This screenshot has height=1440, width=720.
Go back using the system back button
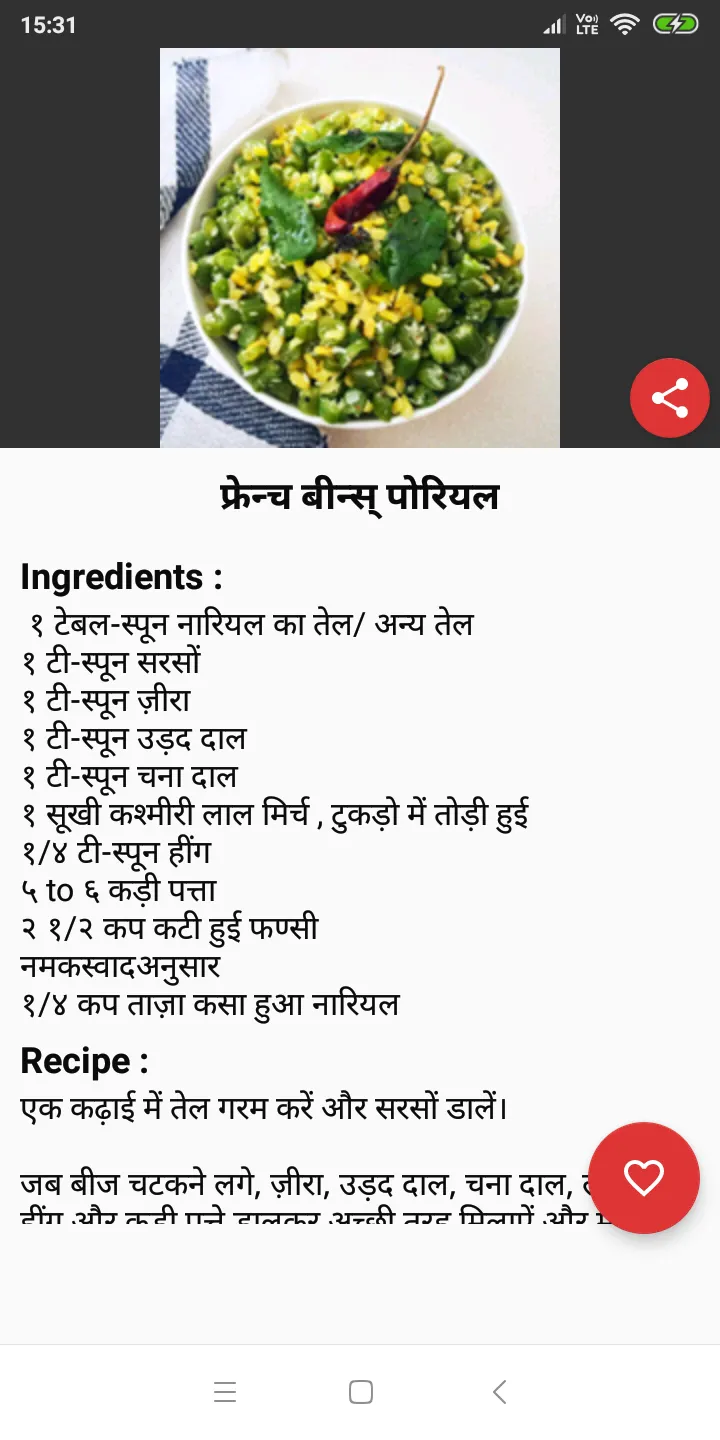click(499, 1391)
